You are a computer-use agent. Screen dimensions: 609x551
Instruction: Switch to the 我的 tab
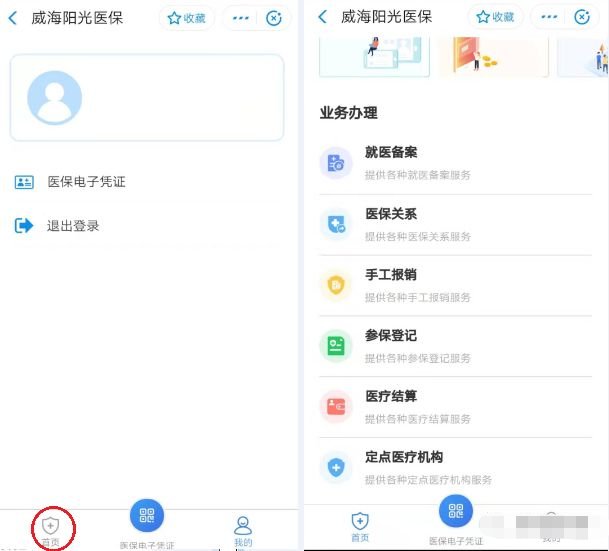coord(243,530)
